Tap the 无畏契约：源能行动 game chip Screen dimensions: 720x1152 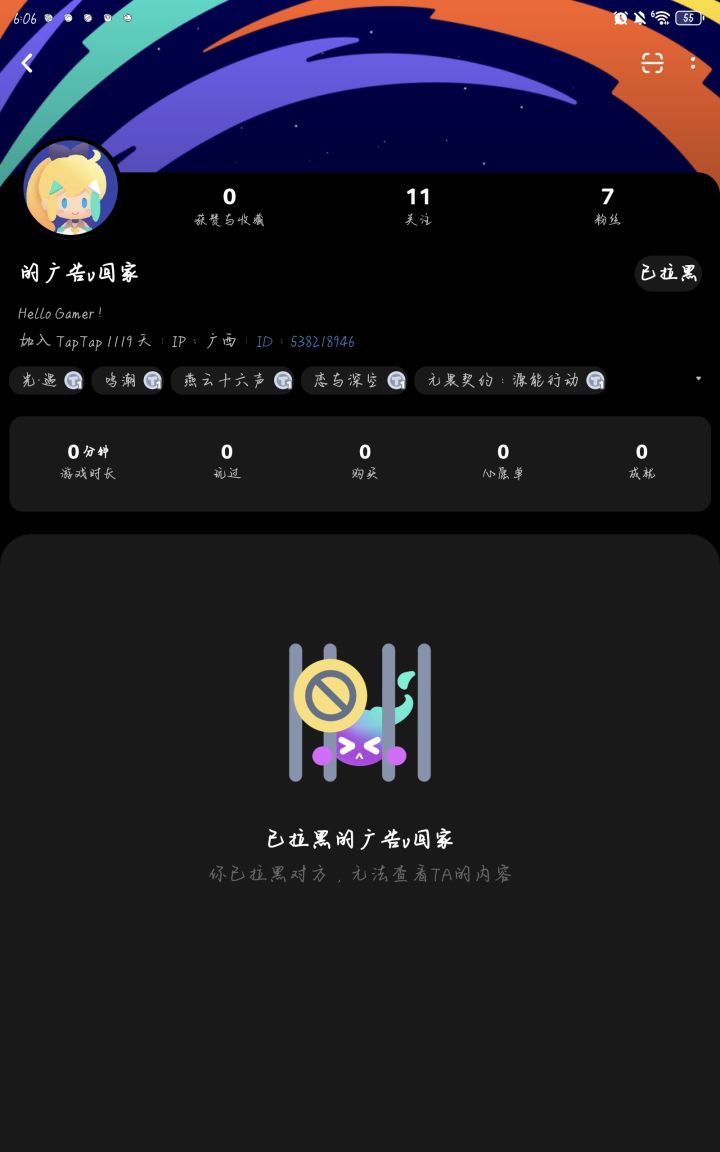511,380
